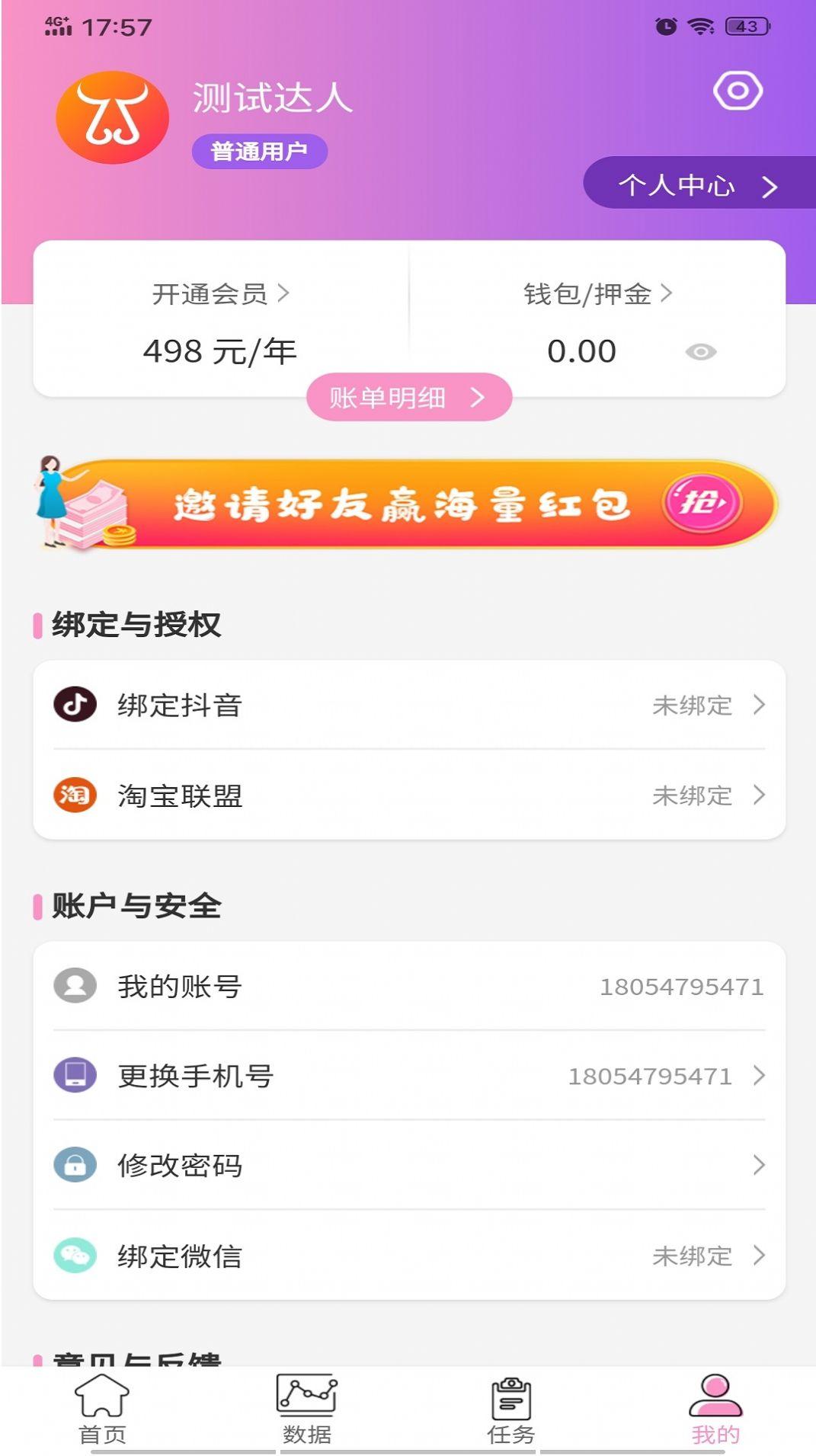The height and width of the screenshot is (1456, 816).
Task: Click the account icon beside 我的账号
Action: pyautogui.click(x=75, y=986)
